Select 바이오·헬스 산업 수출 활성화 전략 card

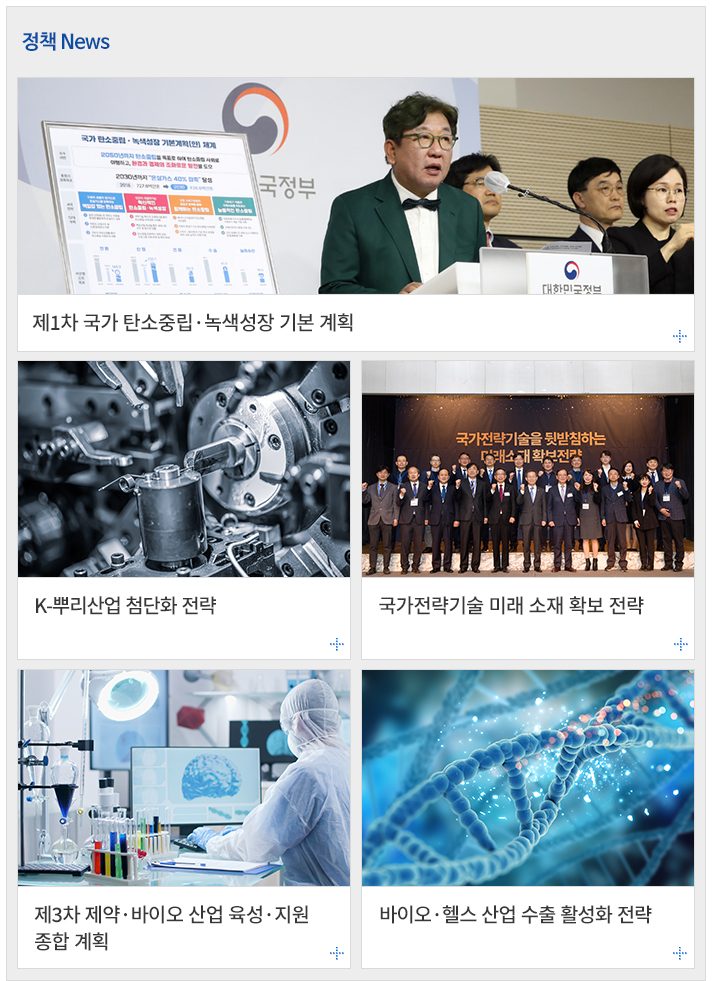coord(515,914)
